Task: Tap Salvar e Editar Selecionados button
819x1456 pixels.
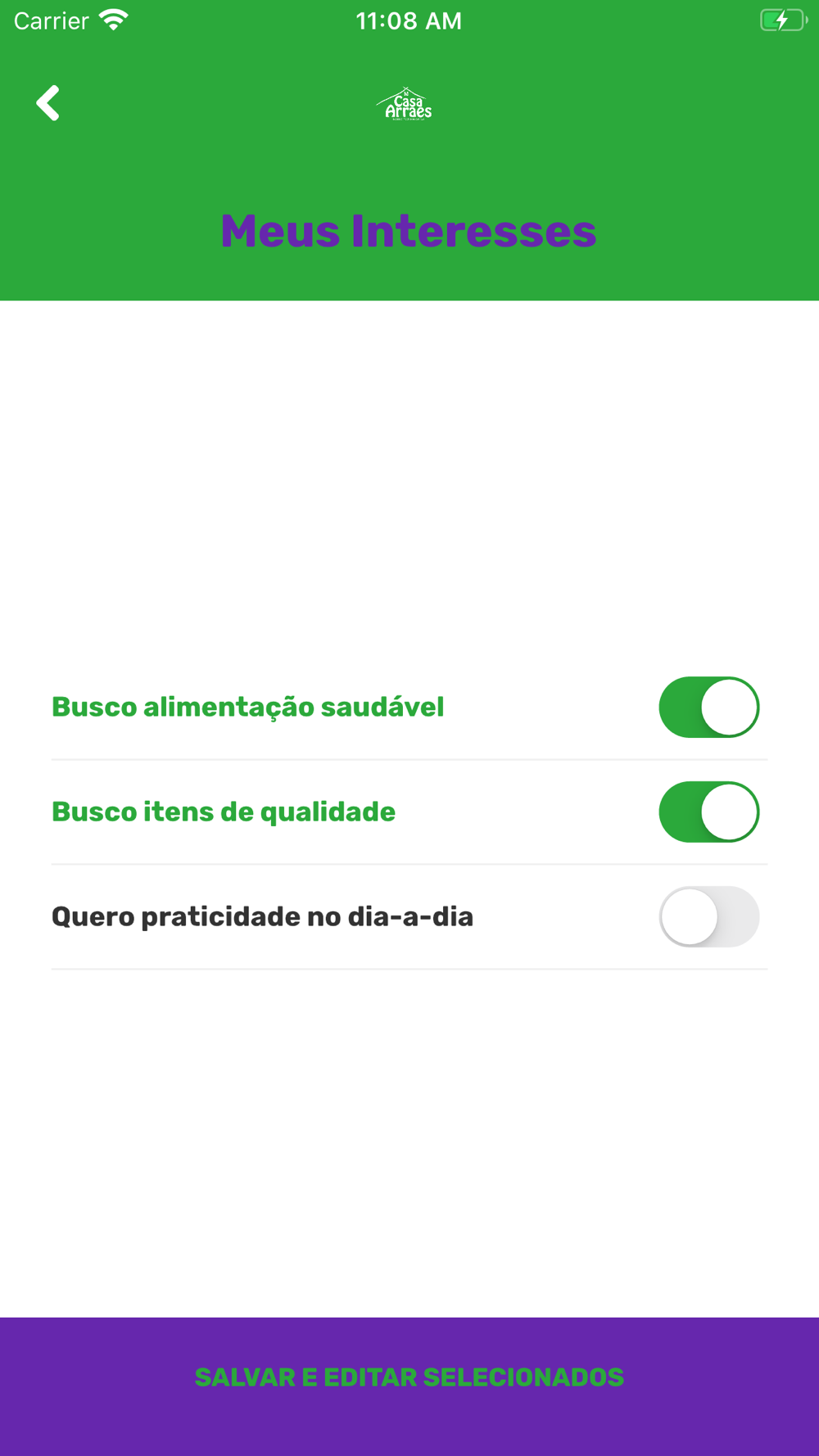Action: pos(409,1377)
